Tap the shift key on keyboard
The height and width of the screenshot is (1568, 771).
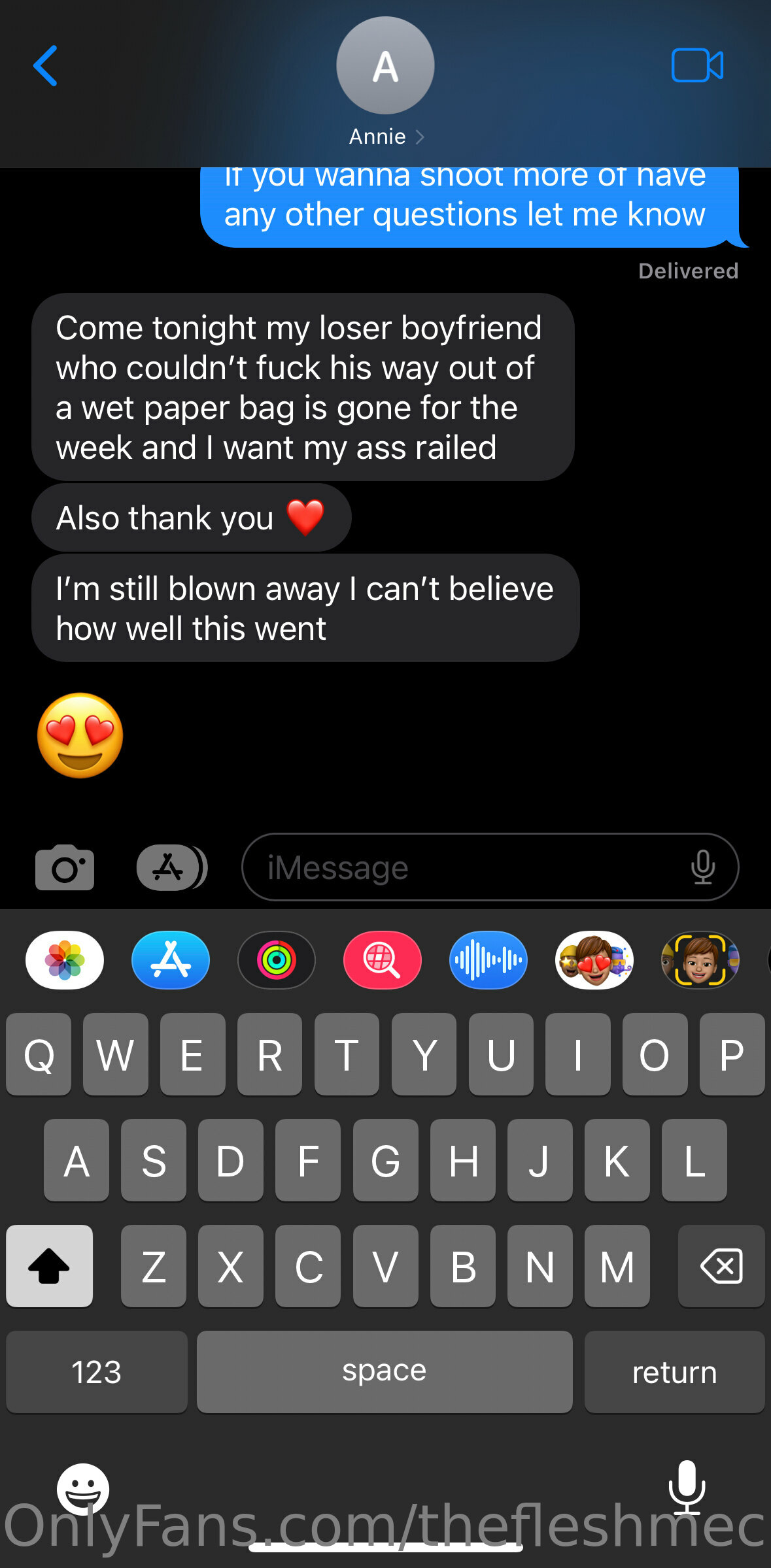(49, 1266)
